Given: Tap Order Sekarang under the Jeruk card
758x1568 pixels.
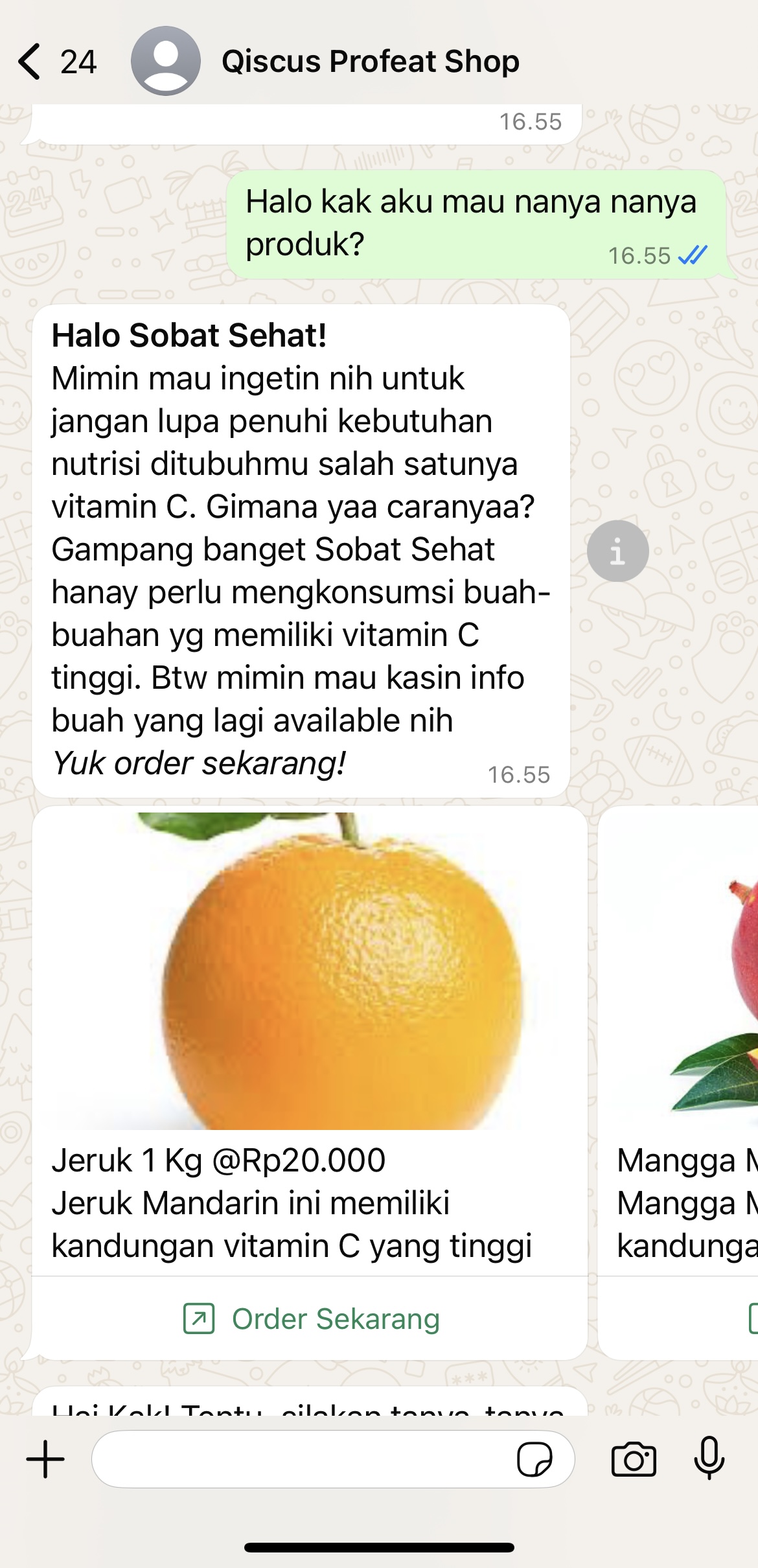Looking at the screenshot, I should (x=311, y=1319).
